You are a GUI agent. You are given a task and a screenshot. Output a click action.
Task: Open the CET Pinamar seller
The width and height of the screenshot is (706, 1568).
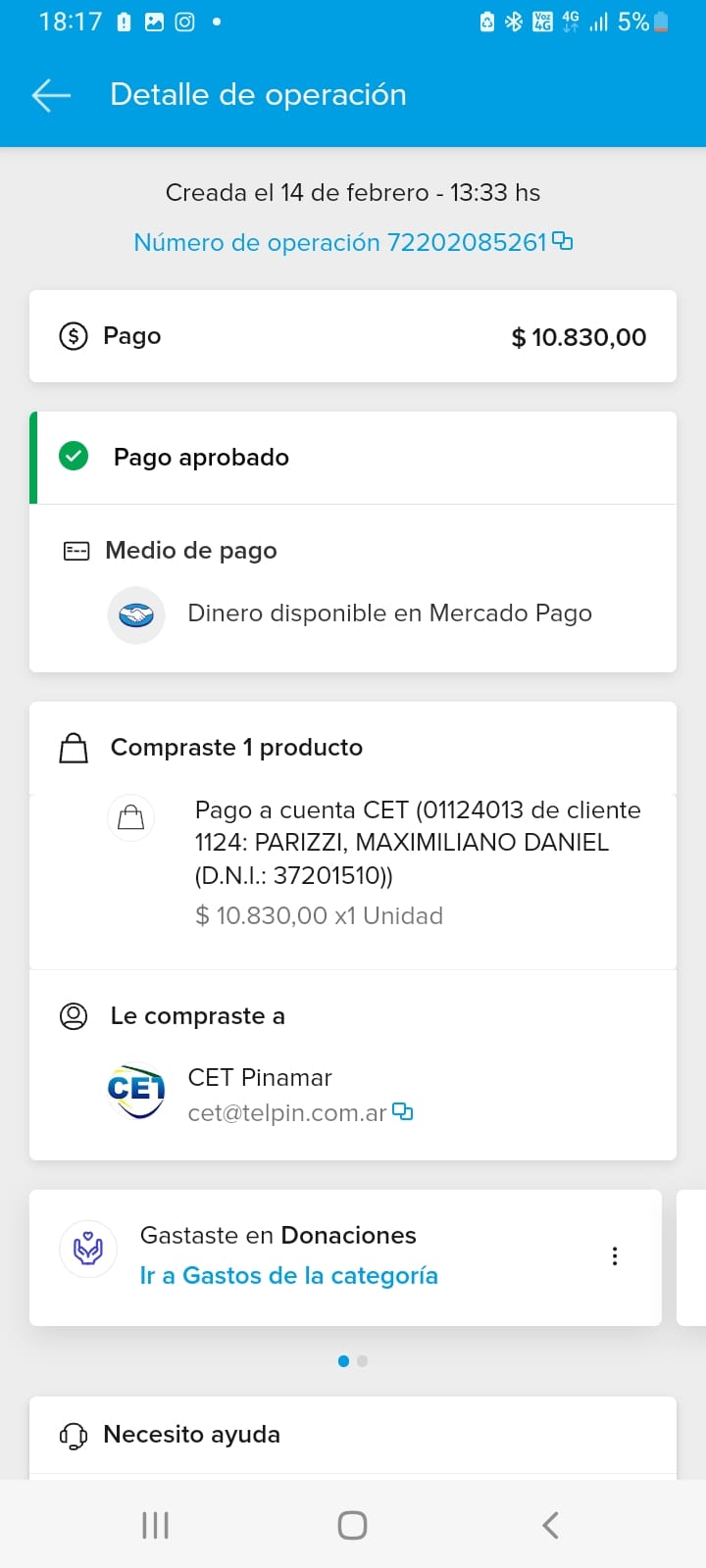260,1078
